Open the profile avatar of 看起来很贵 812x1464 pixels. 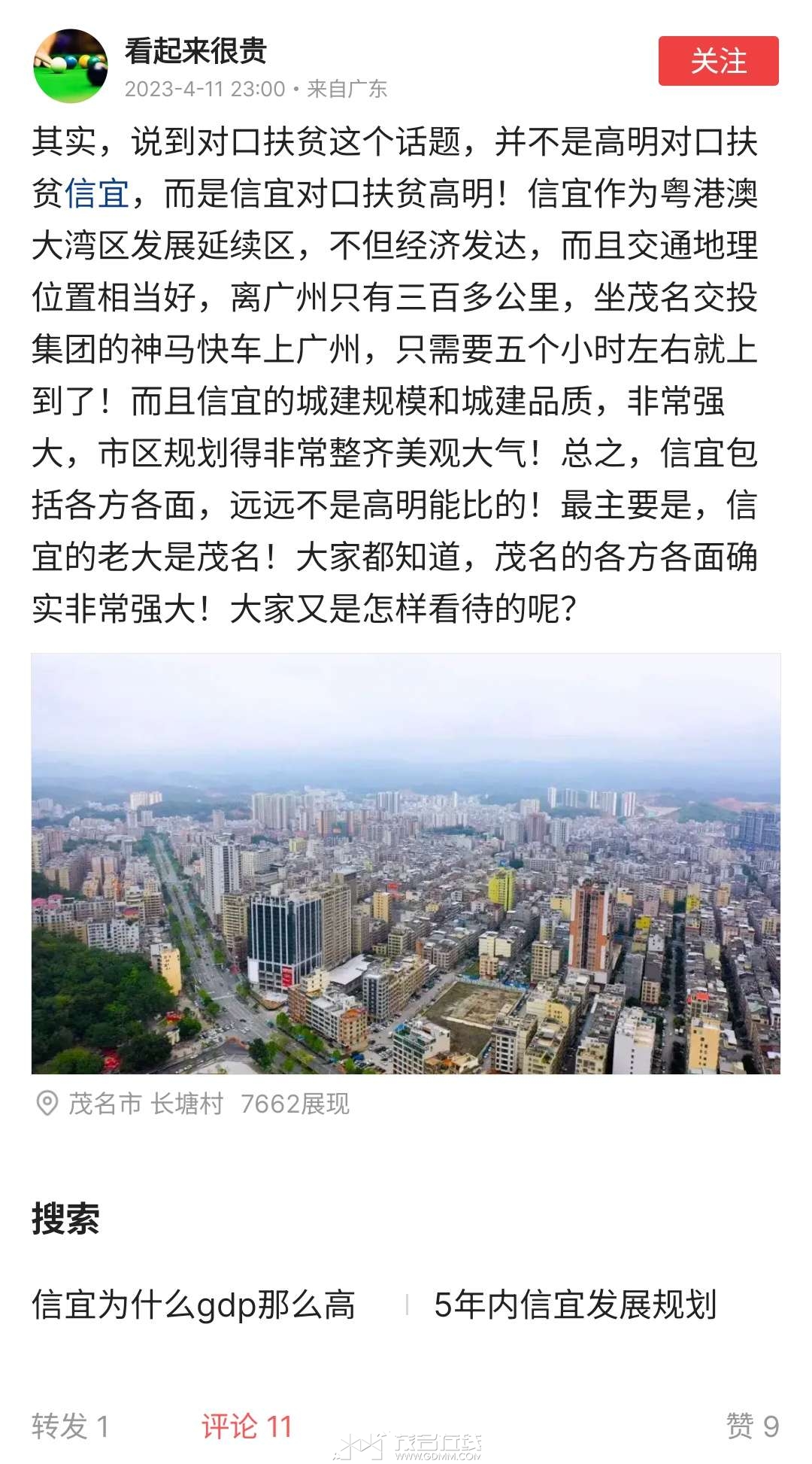click(x=71, y=65)
